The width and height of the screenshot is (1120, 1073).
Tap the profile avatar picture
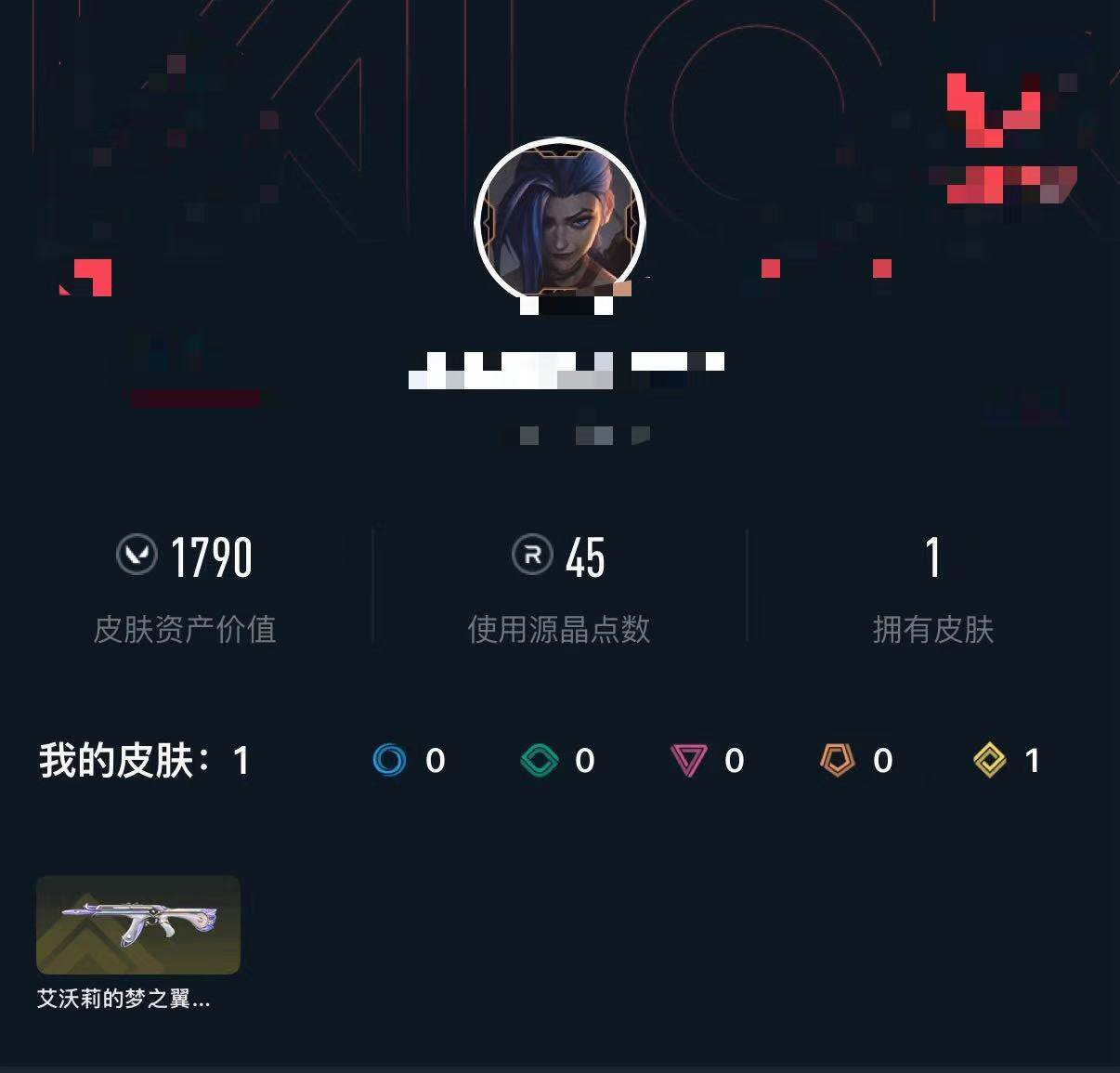tap(560, 221)
